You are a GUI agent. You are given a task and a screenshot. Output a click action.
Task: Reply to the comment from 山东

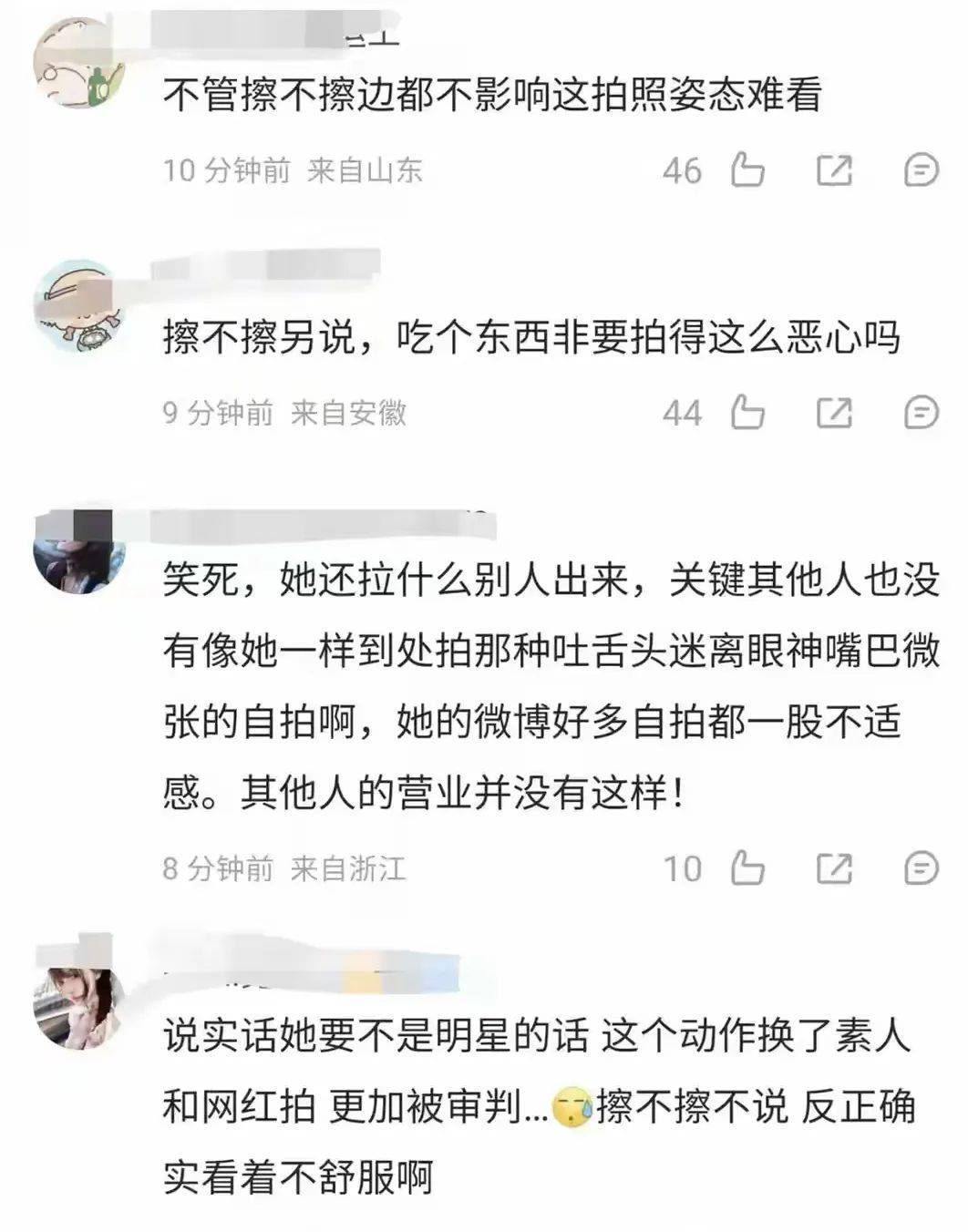[x=921, y=170]
